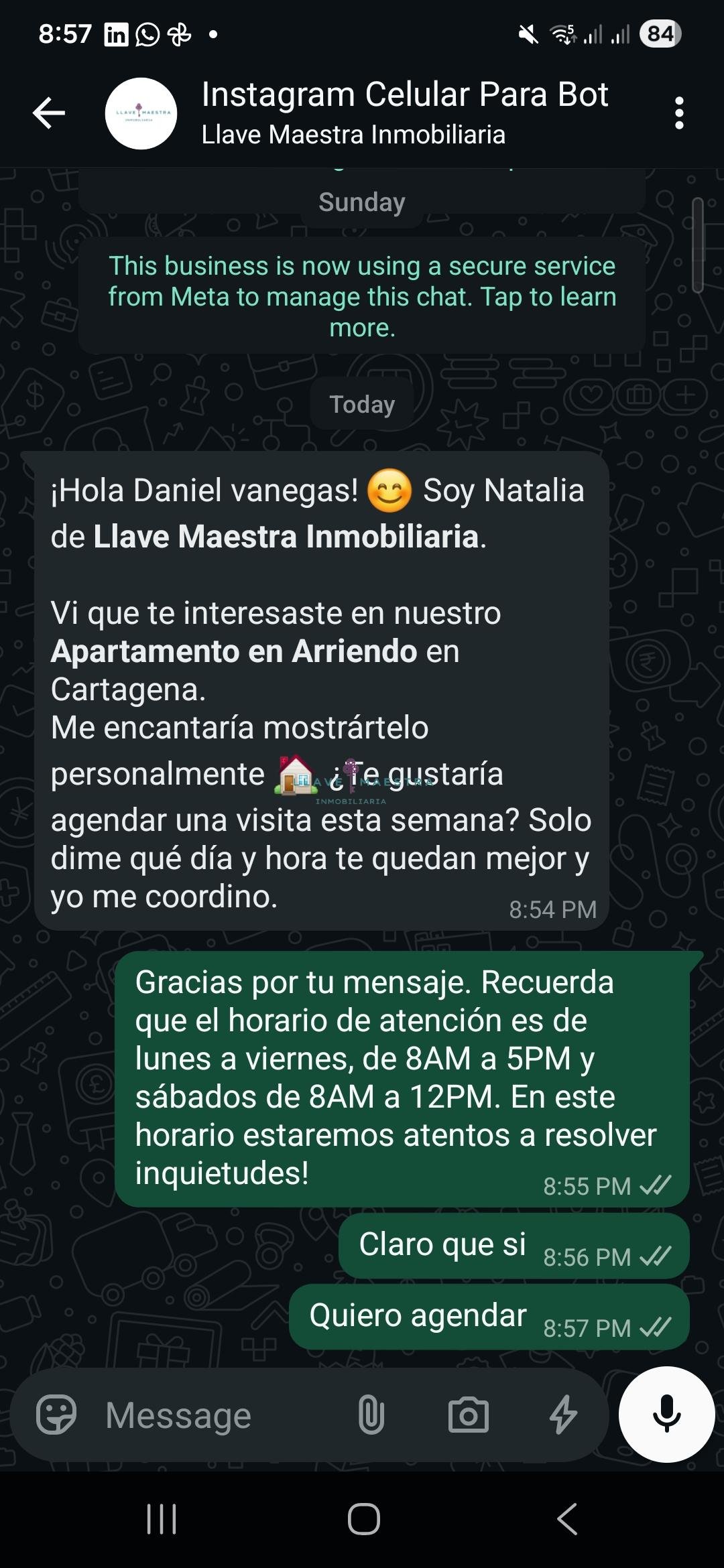
Task: Tap the Meta secure service notice
Action: tap(362, 296)
